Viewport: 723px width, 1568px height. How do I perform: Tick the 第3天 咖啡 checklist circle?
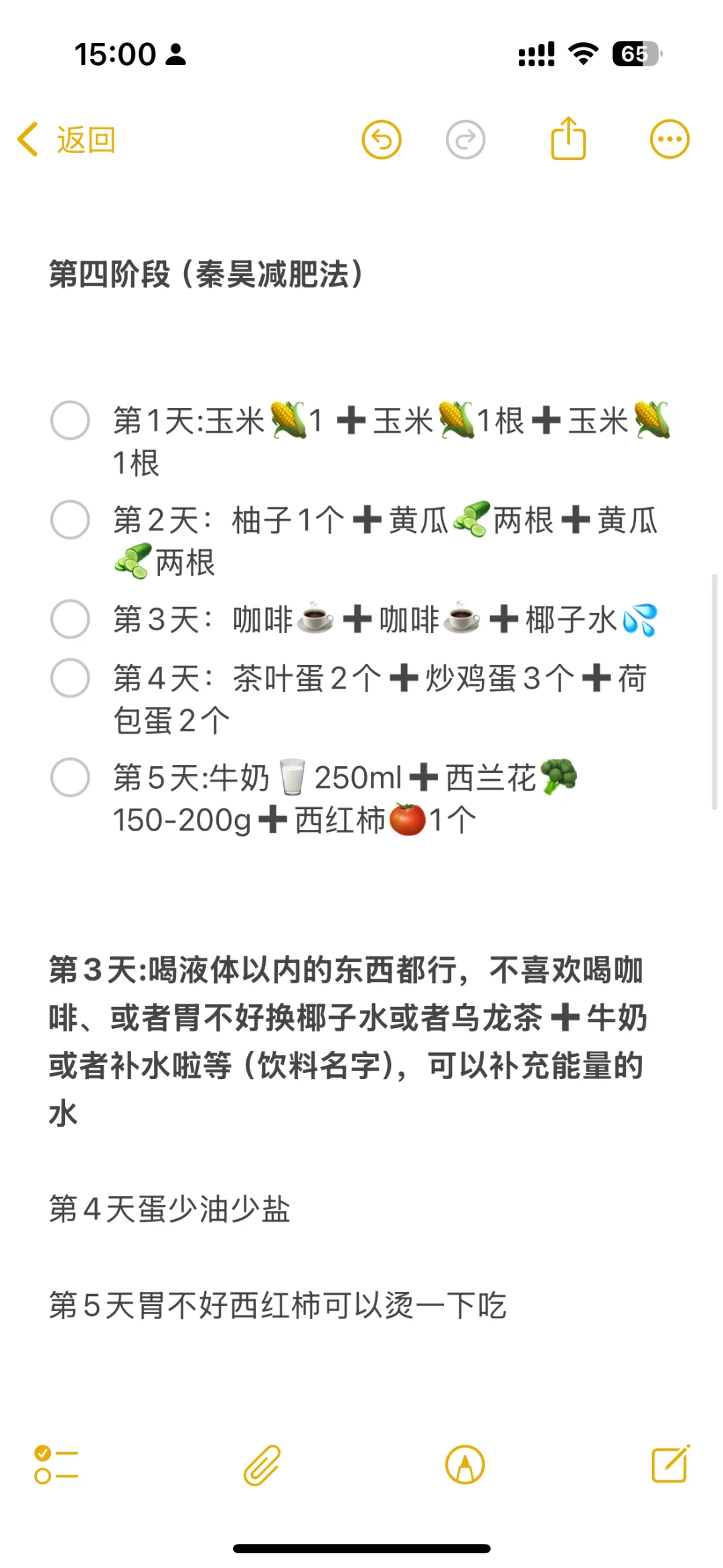[x=70, y=619]
